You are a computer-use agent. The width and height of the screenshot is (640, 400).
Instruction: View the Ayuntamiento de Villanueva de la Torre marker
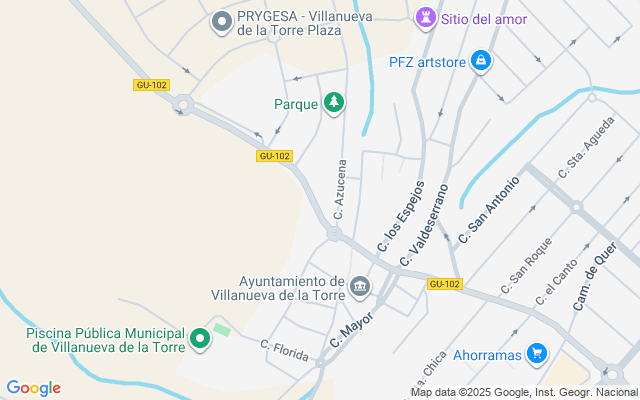[360, 289]
